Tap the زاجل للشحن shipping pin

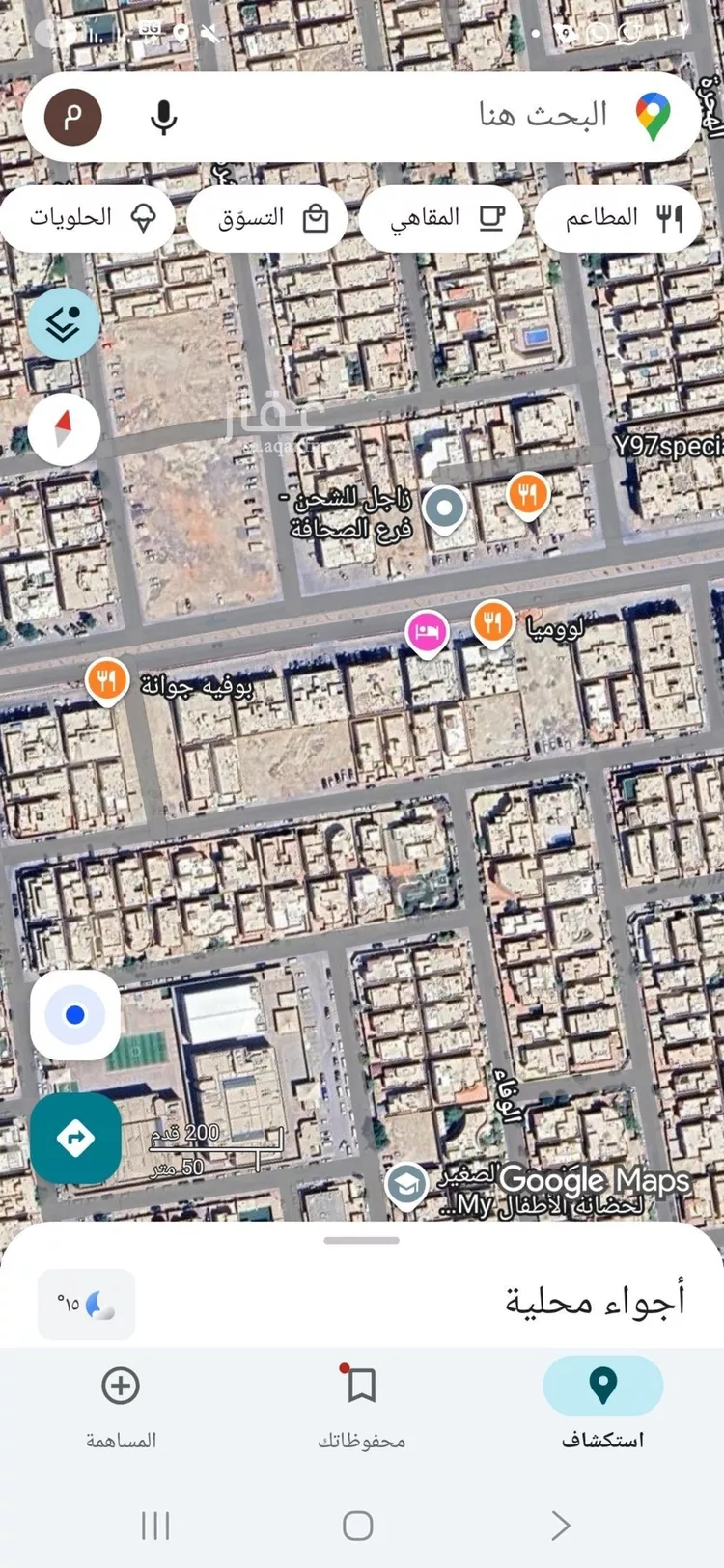445,506
